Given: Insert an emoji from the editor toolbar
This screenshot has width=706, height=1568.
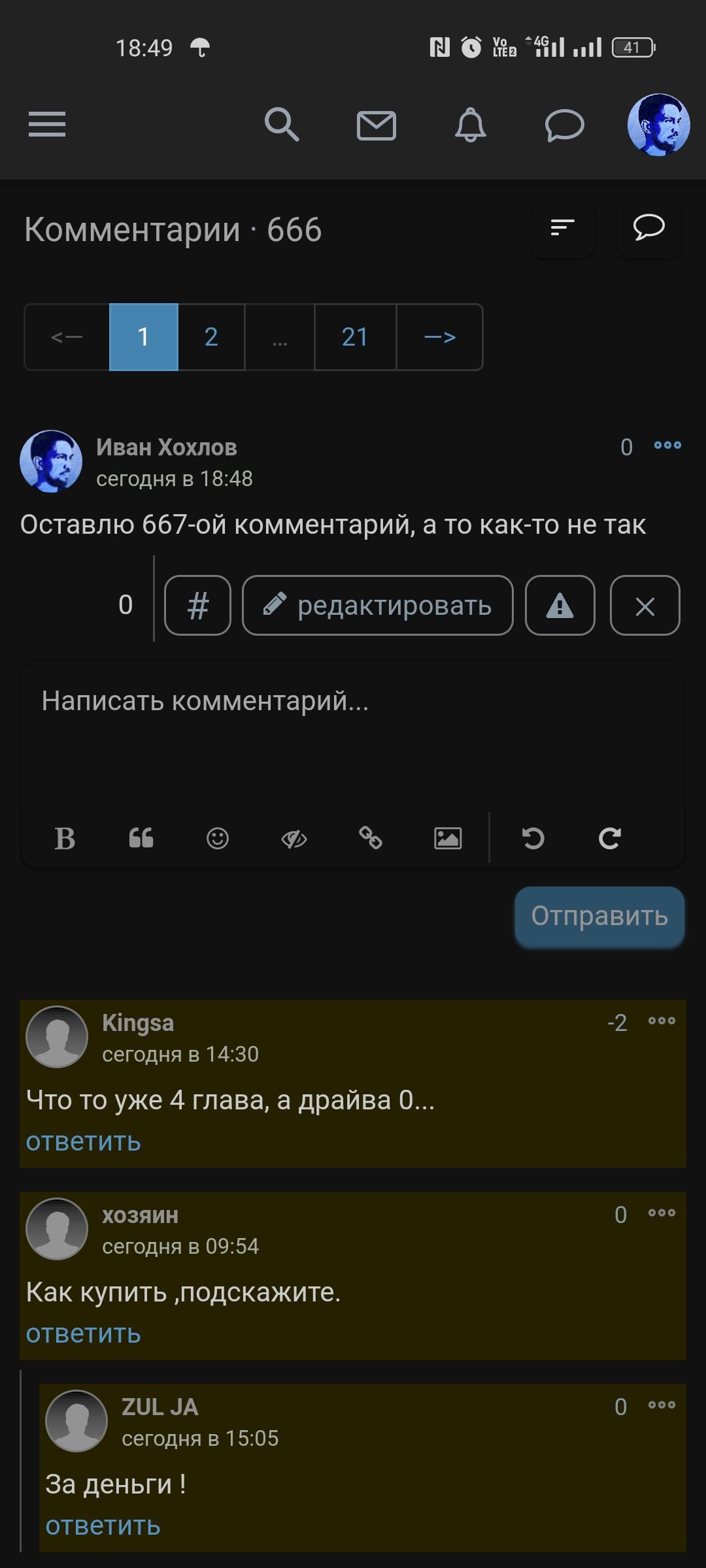Looking at the screenshot, I should [218, 838].
